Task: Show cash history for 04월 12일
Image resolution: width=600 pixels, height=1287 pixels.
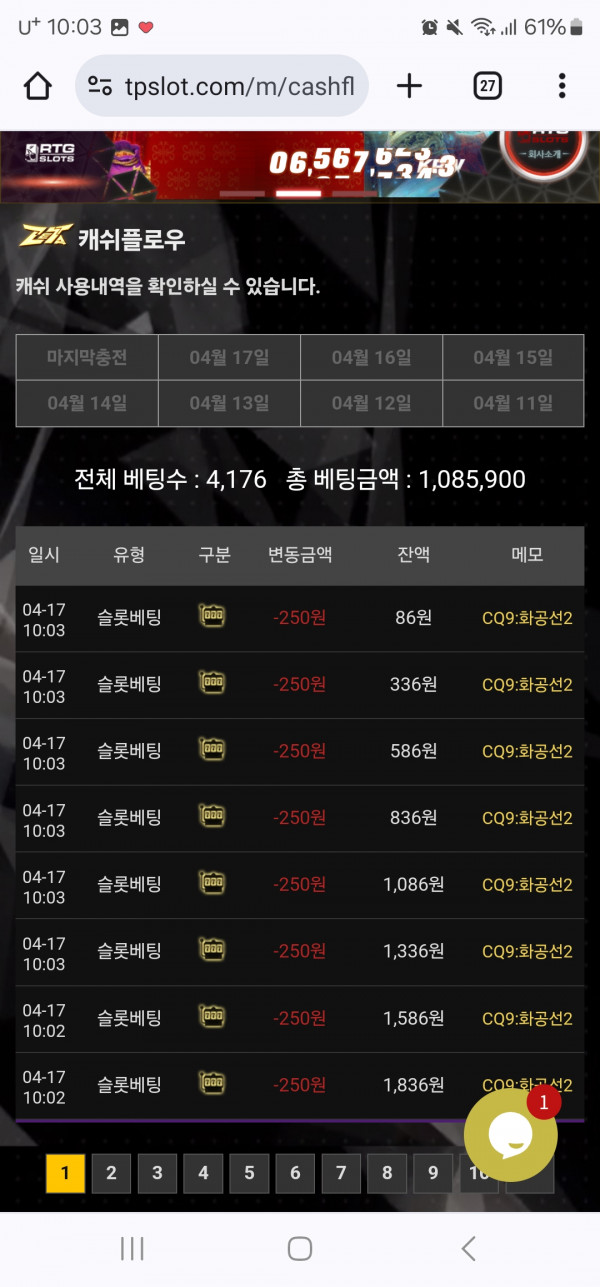Action: [x=371, y=403]
